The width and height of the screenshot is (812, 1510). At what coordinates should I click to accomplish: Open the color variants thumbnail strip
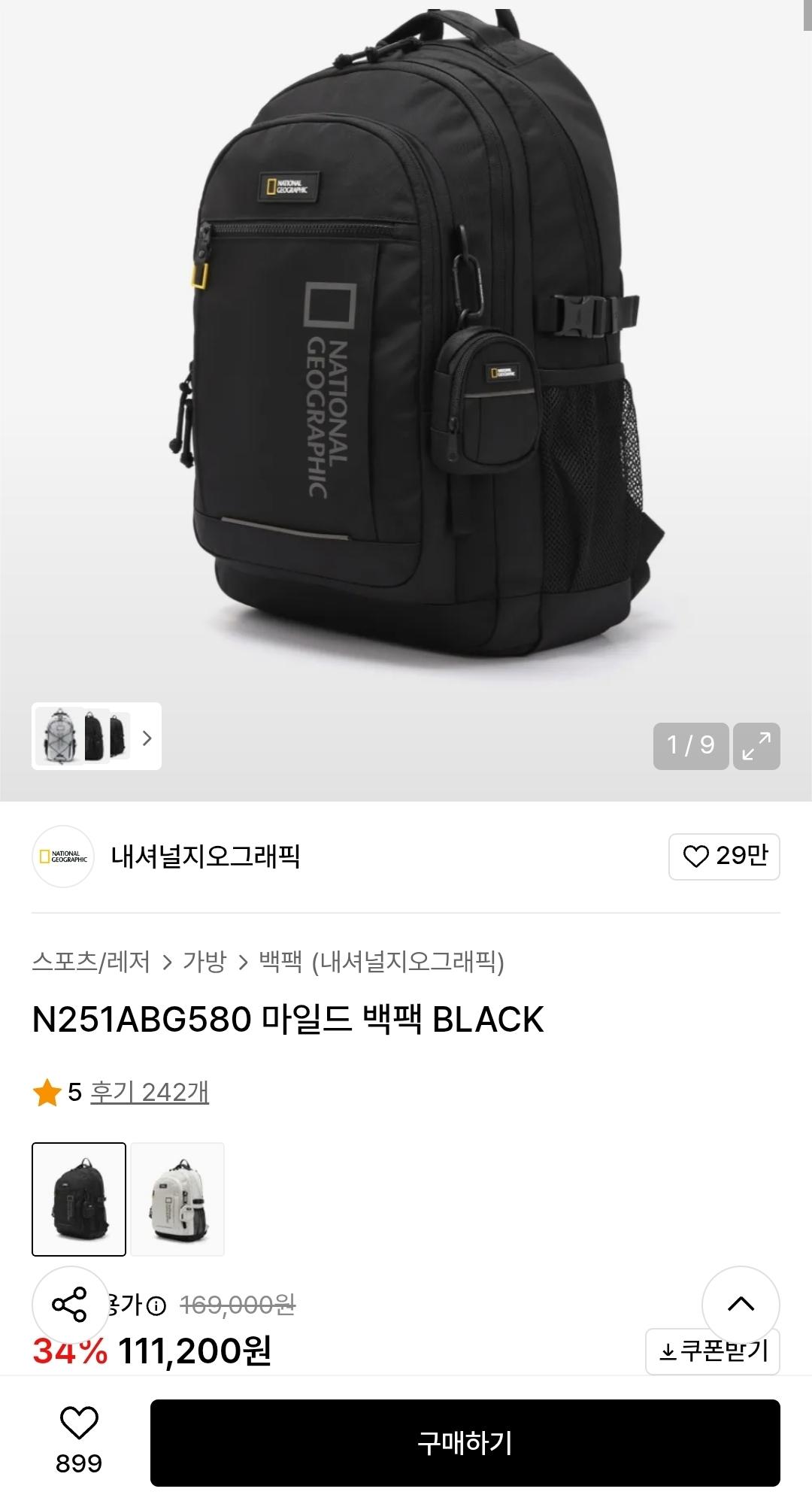coord(96,736)
